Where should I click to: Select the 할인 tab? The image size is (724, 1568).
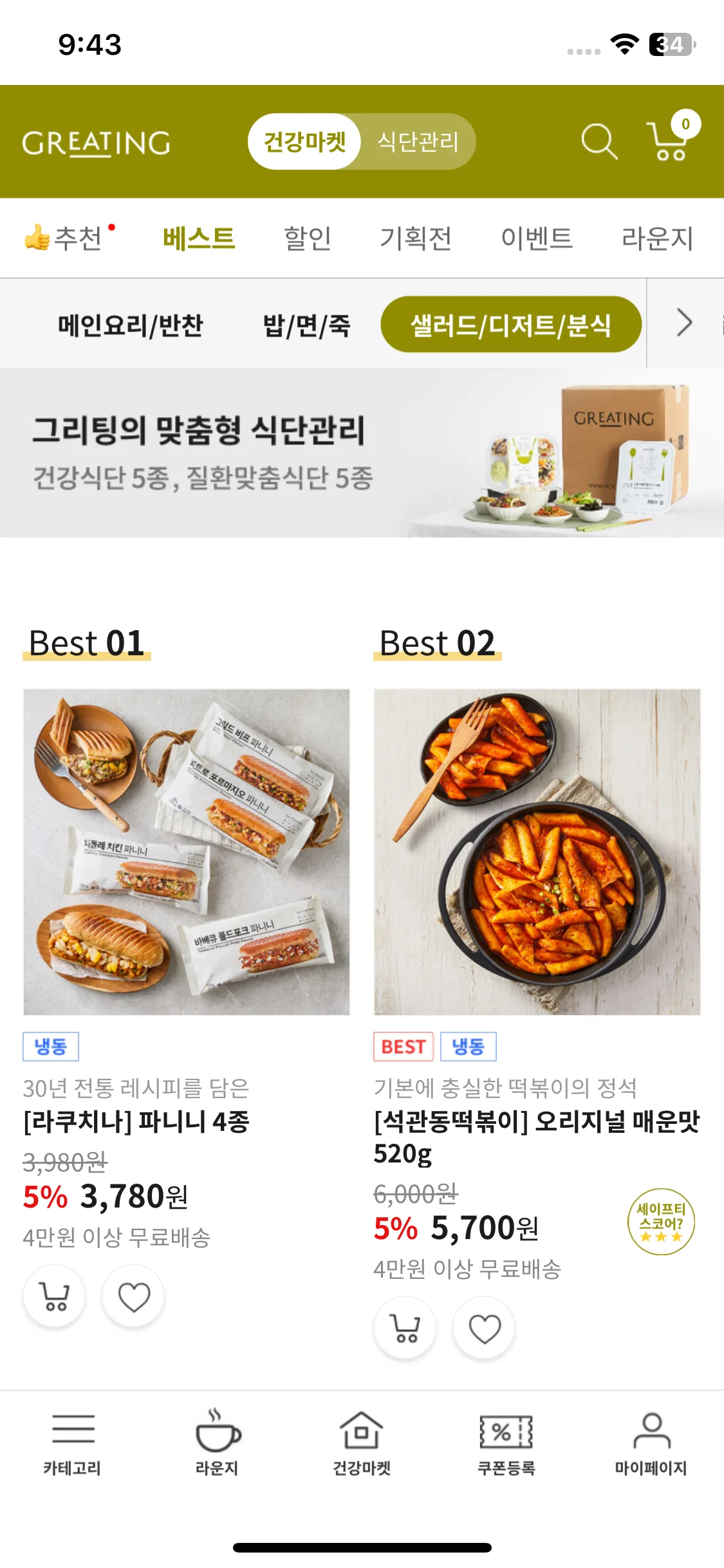click(308, 238)
